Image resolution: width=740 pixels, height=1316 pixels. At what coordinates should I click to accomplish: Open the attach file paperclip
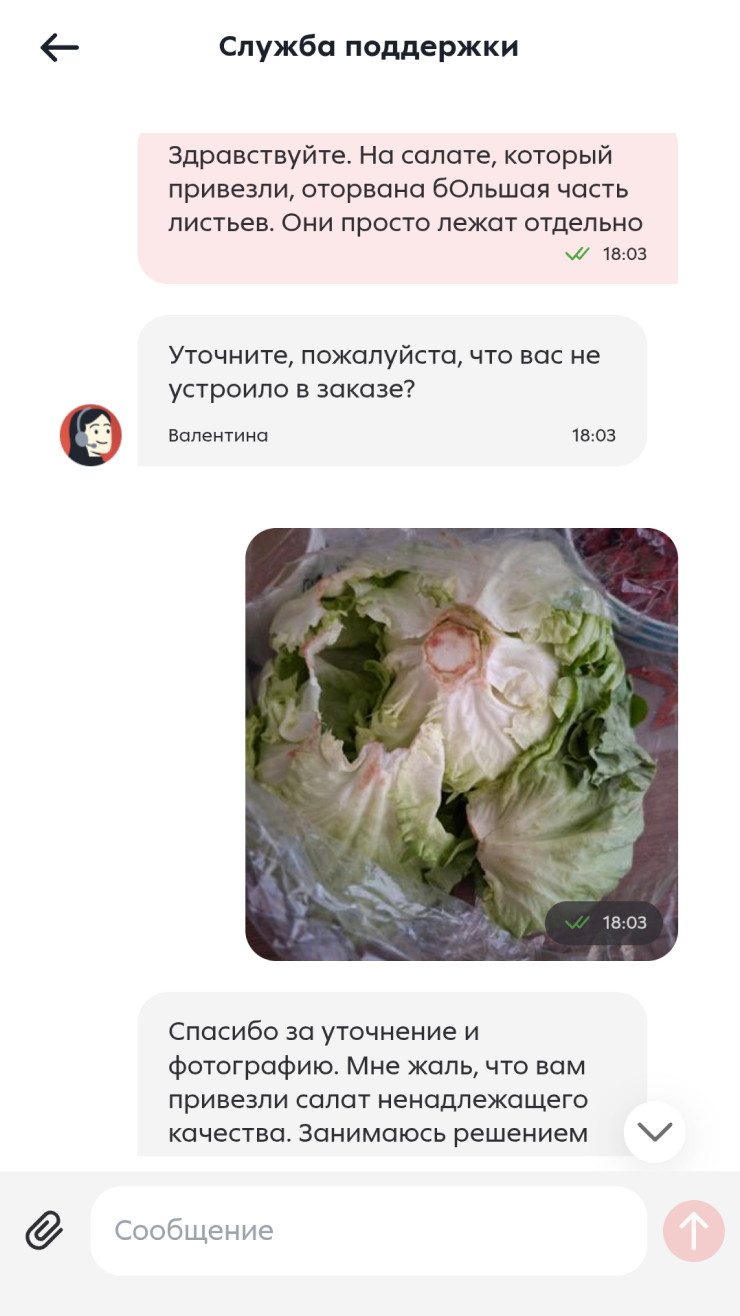tap(44, 1230)
